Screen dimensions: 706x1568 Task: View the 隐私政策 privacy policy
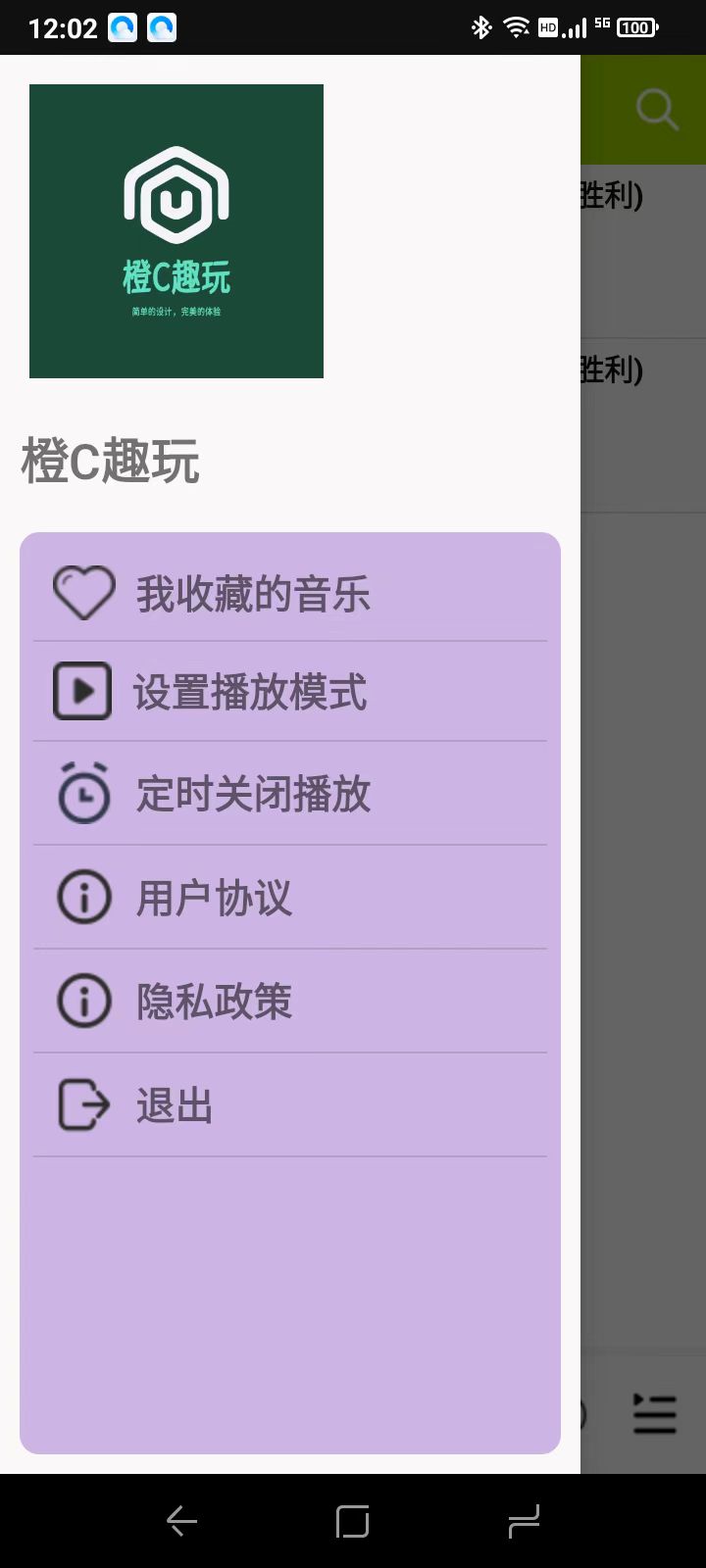213,1001
